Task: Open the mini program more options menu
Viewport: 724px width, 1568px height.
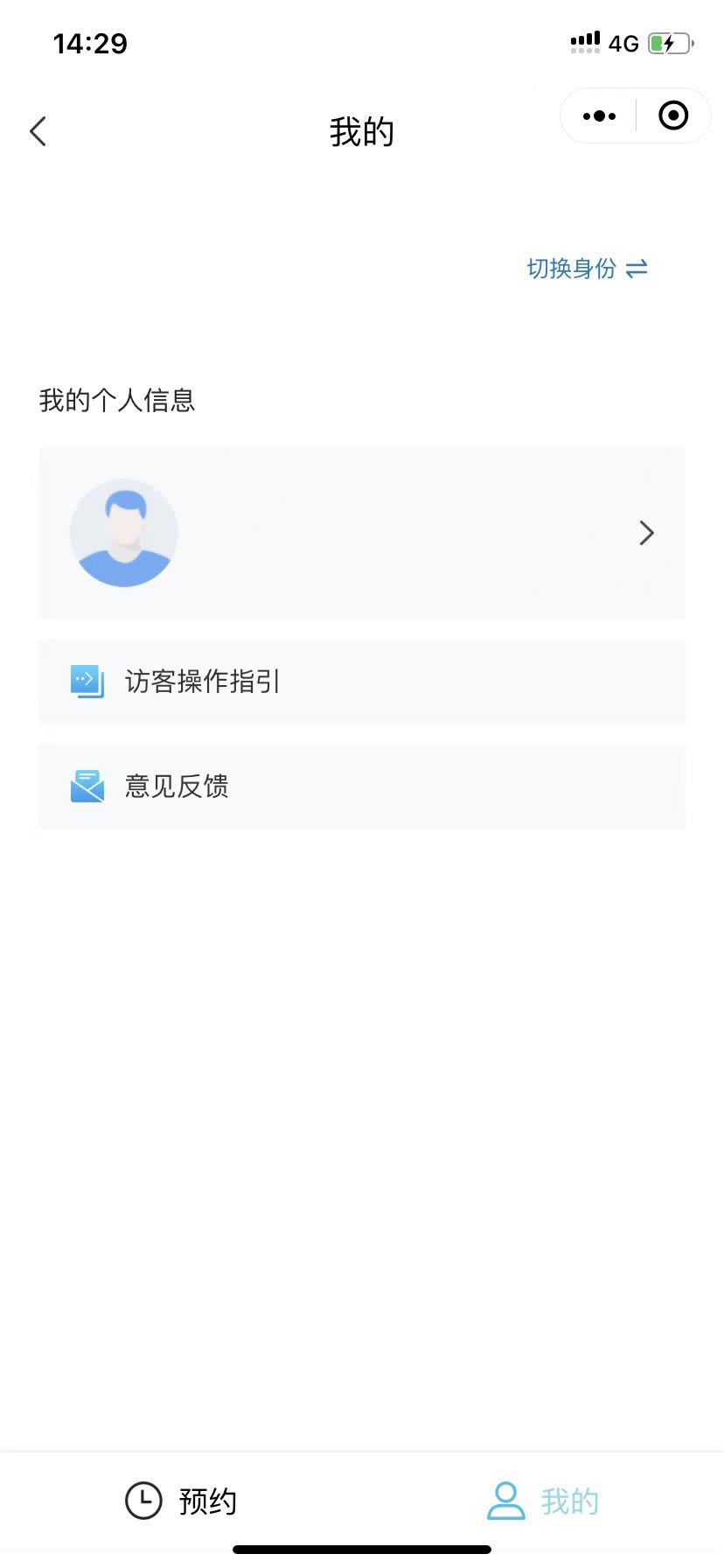Action: [599, 115]
